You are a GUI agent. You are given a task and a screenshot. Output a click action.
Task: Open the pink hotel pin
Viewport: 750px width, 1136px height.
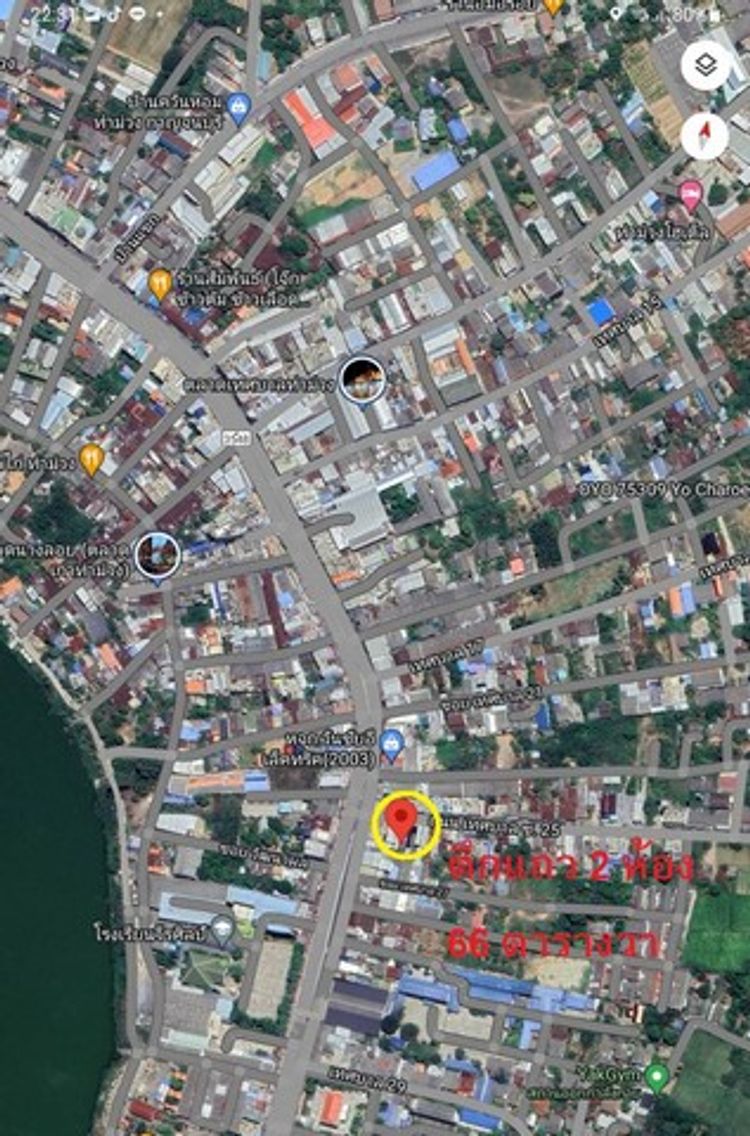pos(690,194)
